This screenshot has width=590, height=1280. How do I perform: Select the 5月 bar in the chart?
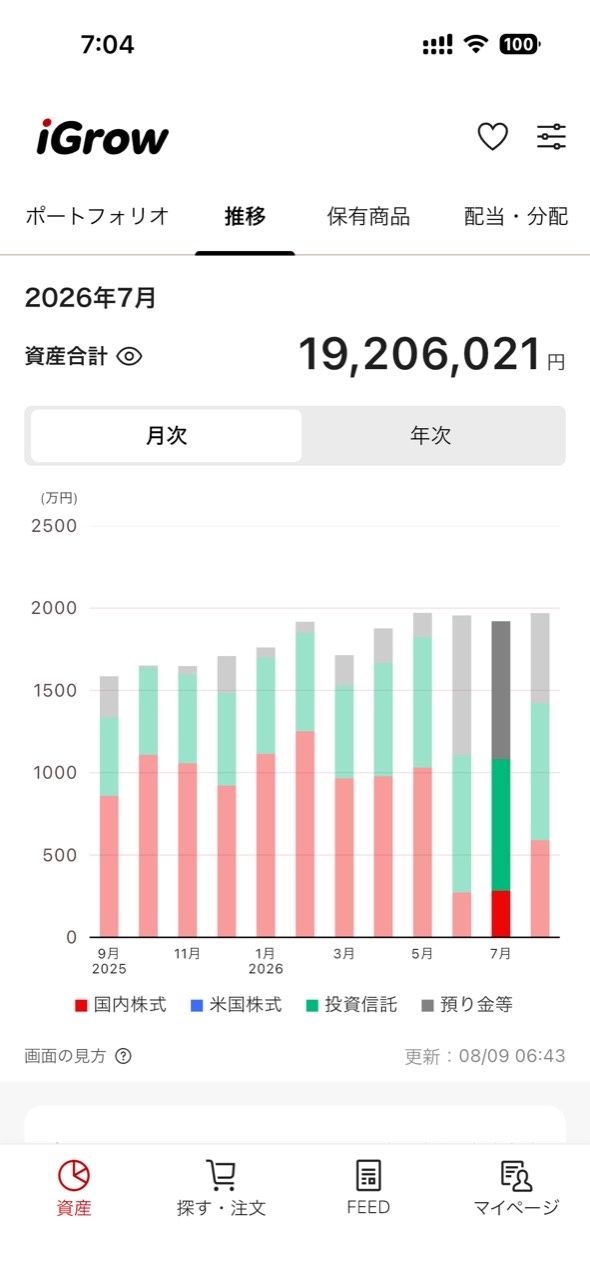pos(422,775)
